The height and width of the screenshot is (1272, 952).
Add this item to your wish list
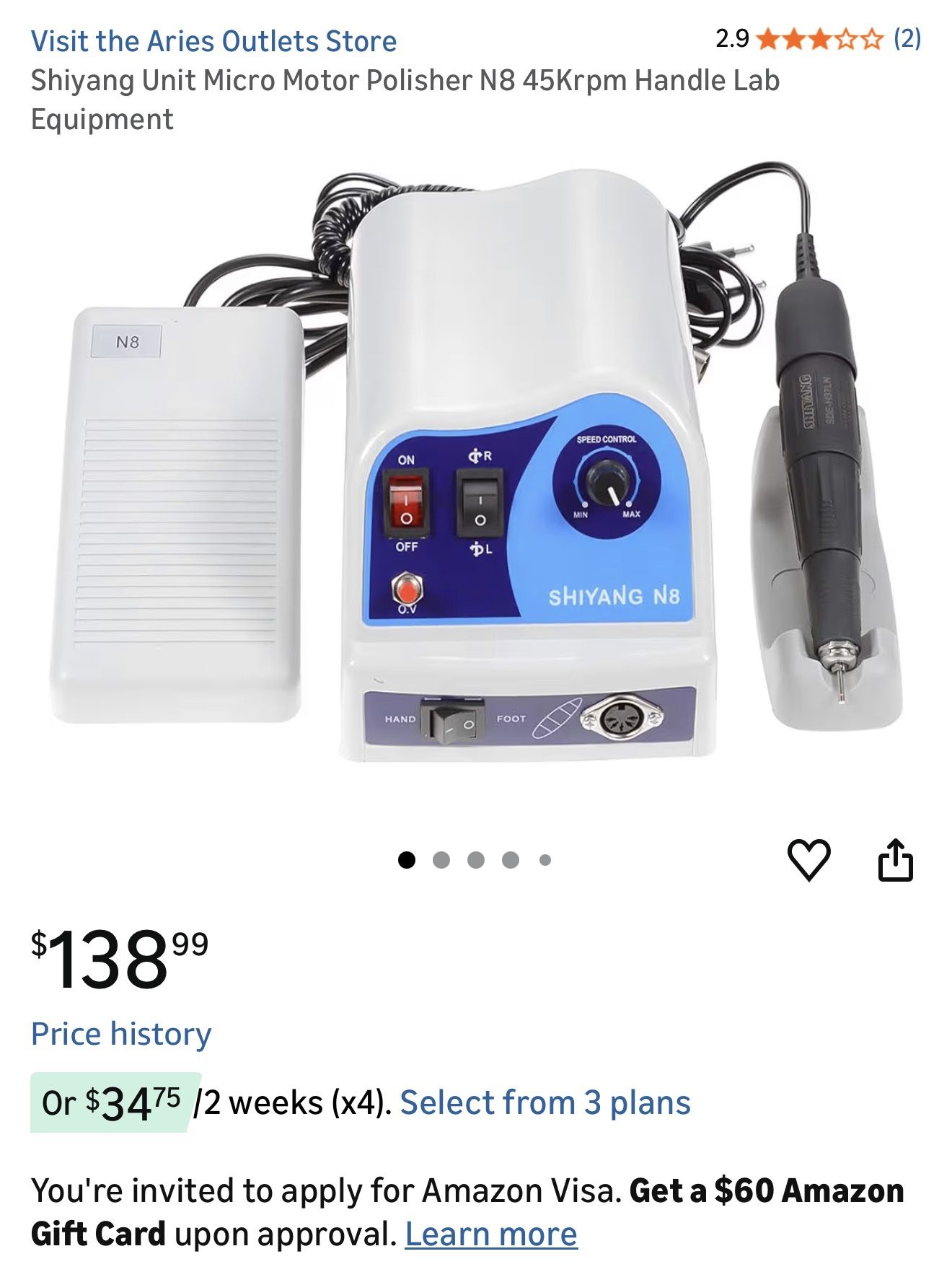pyautogui.click(x=808, y=859)
